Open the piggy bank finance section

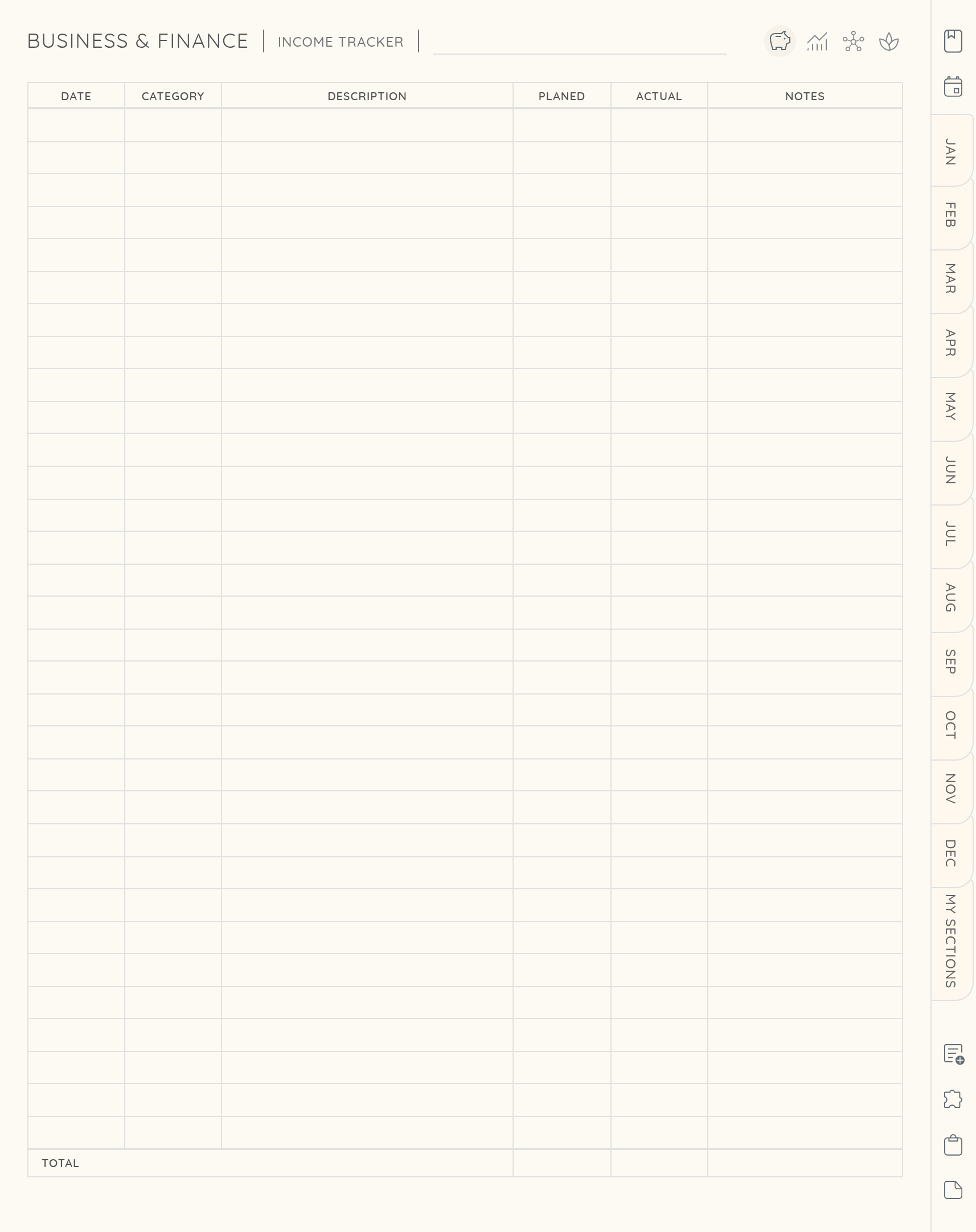pos(780,41)
